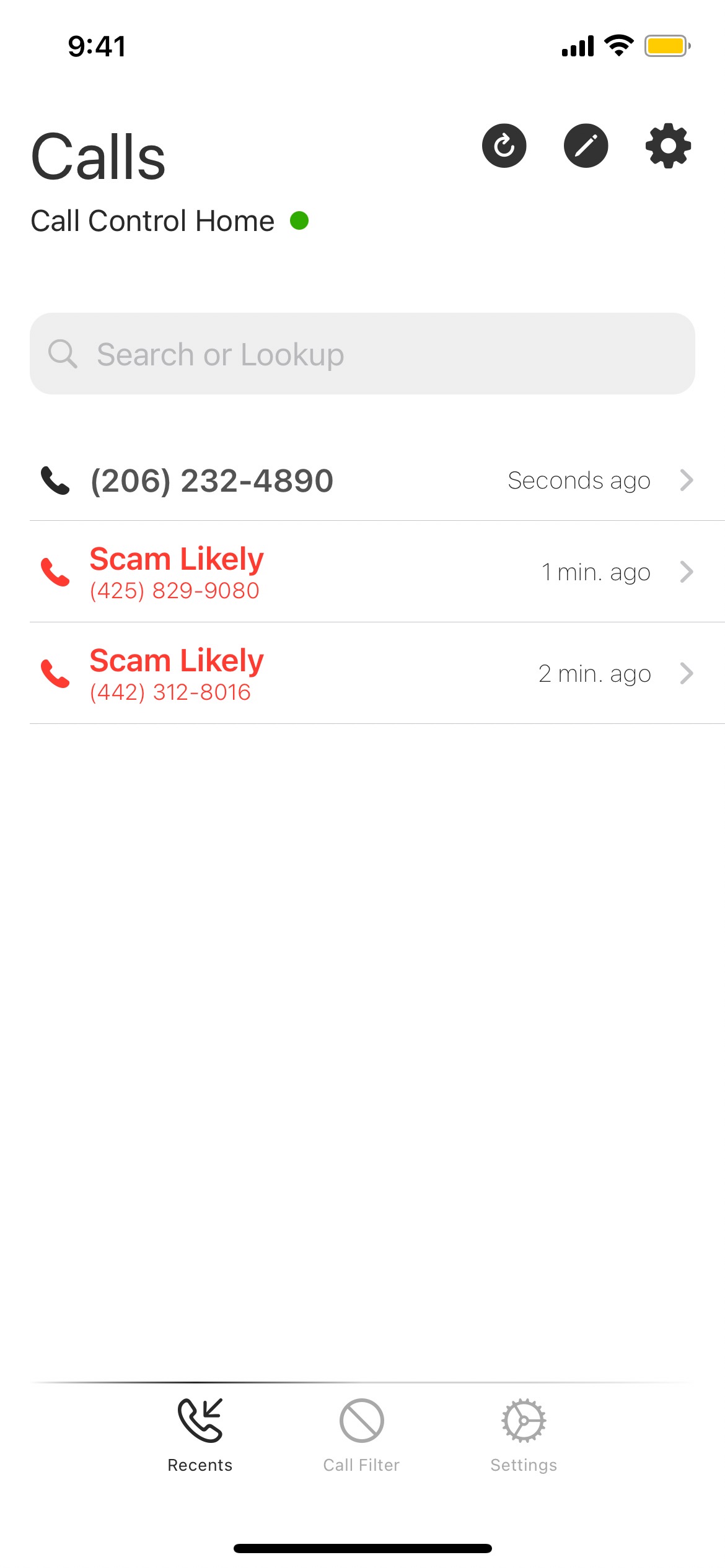Tap the green status dot beside Call Control Home

pos(299,220)
